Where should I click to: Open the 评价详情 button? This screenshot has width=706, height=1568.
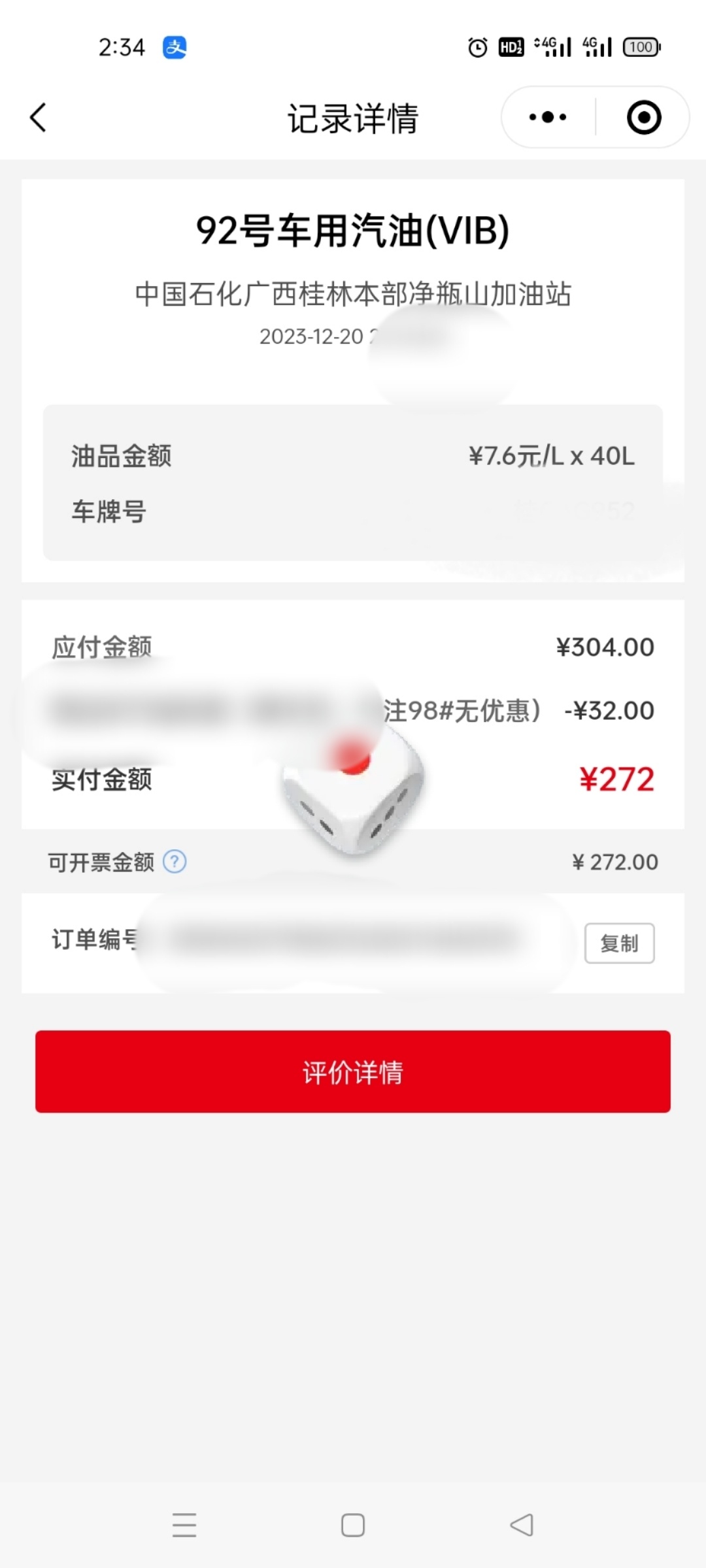(x=353, y=1071)
